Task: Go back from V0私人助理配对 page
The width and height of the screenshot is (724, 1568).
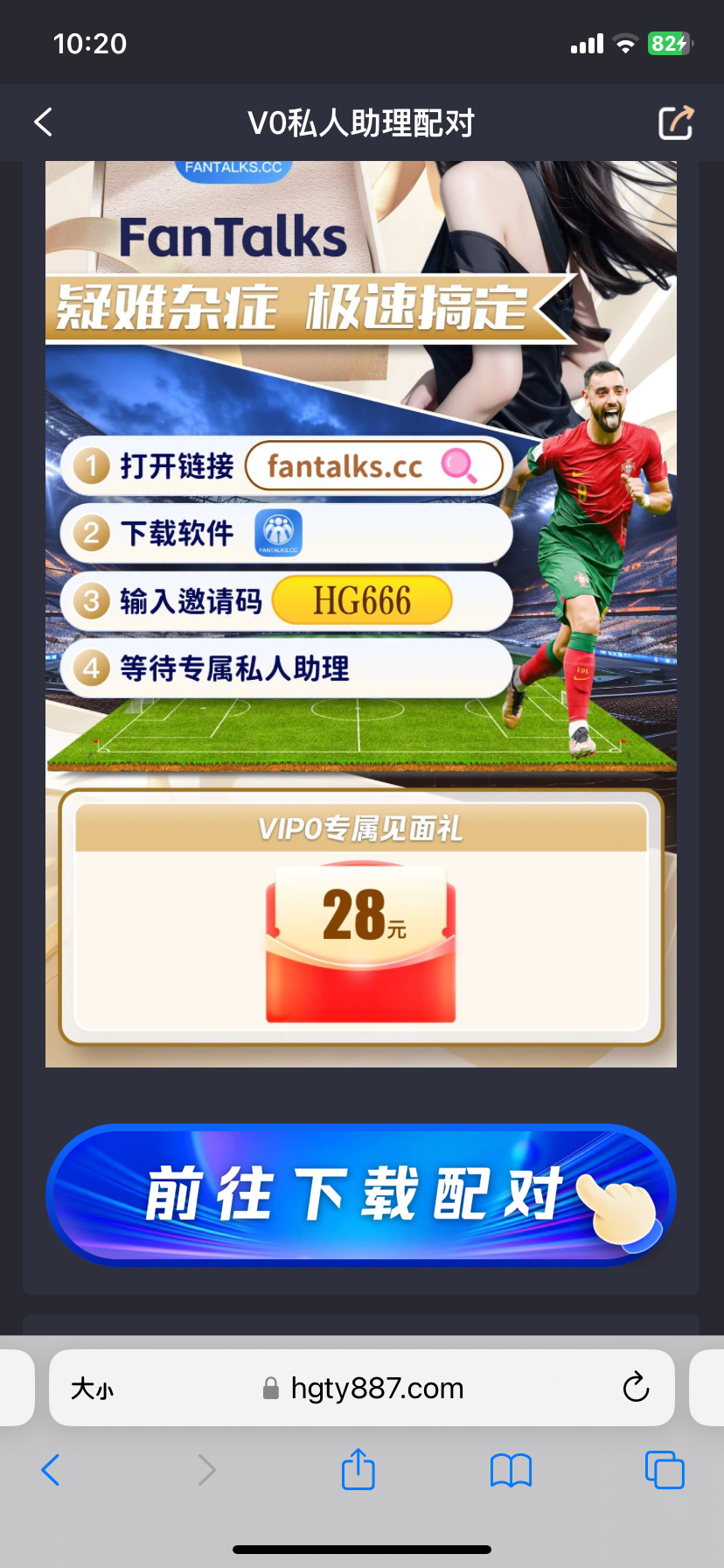Action: tap(44, 122)
